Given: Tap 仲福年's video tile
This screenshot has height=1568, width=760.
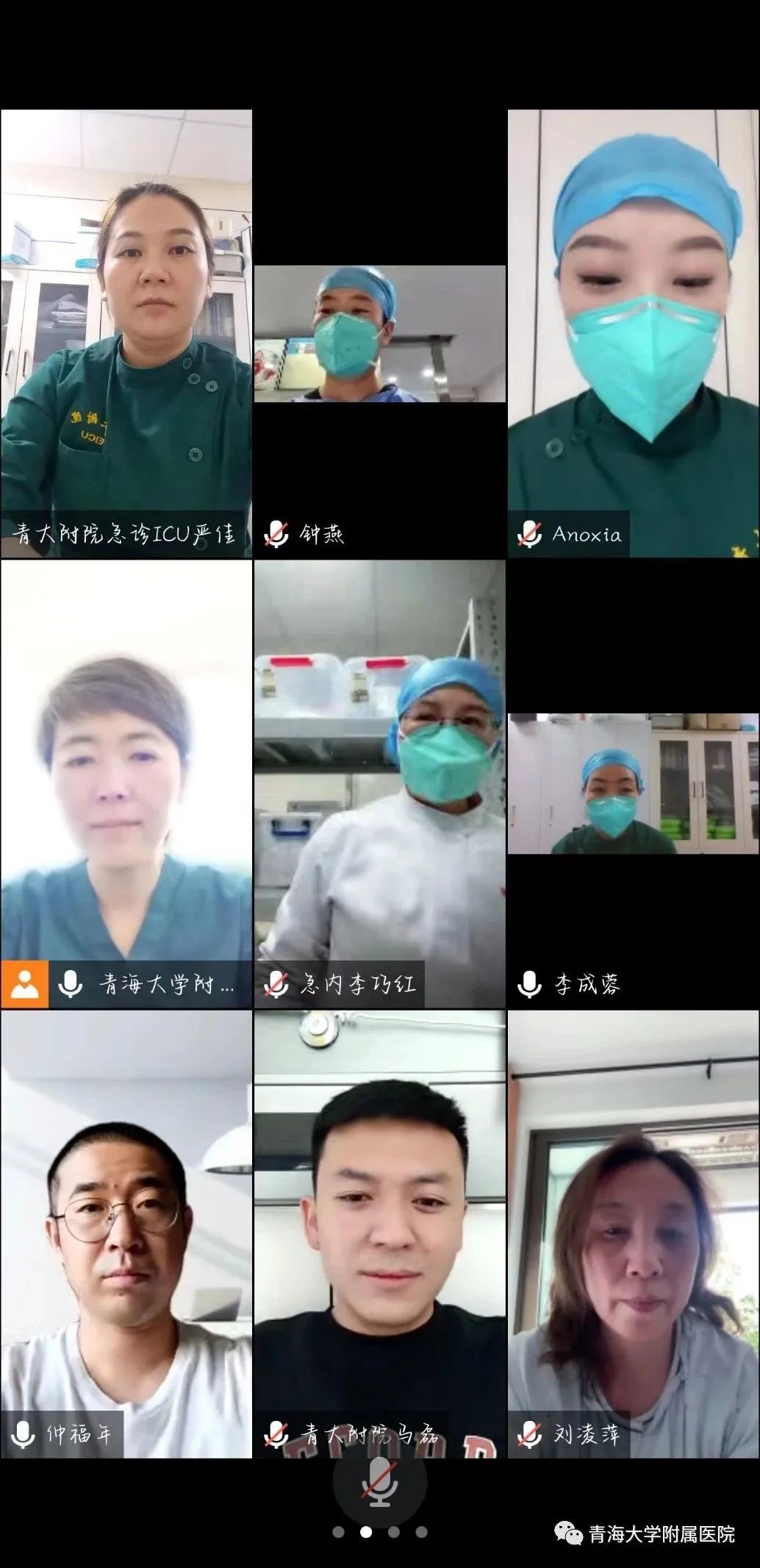Looking at the screenshot, I should pos(126,1233).
